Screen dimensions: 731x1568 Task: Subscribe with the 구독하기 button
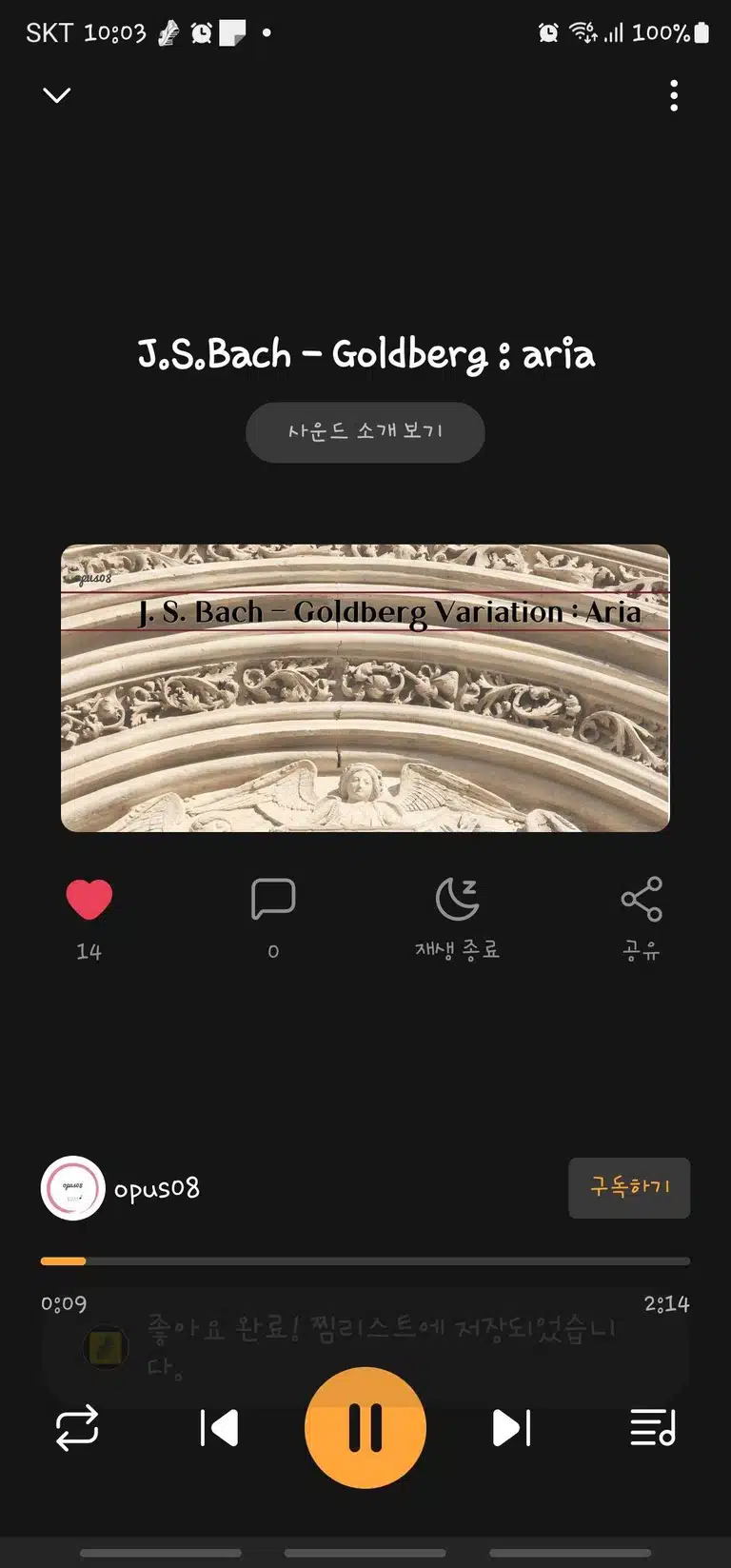click(629, 1188)
